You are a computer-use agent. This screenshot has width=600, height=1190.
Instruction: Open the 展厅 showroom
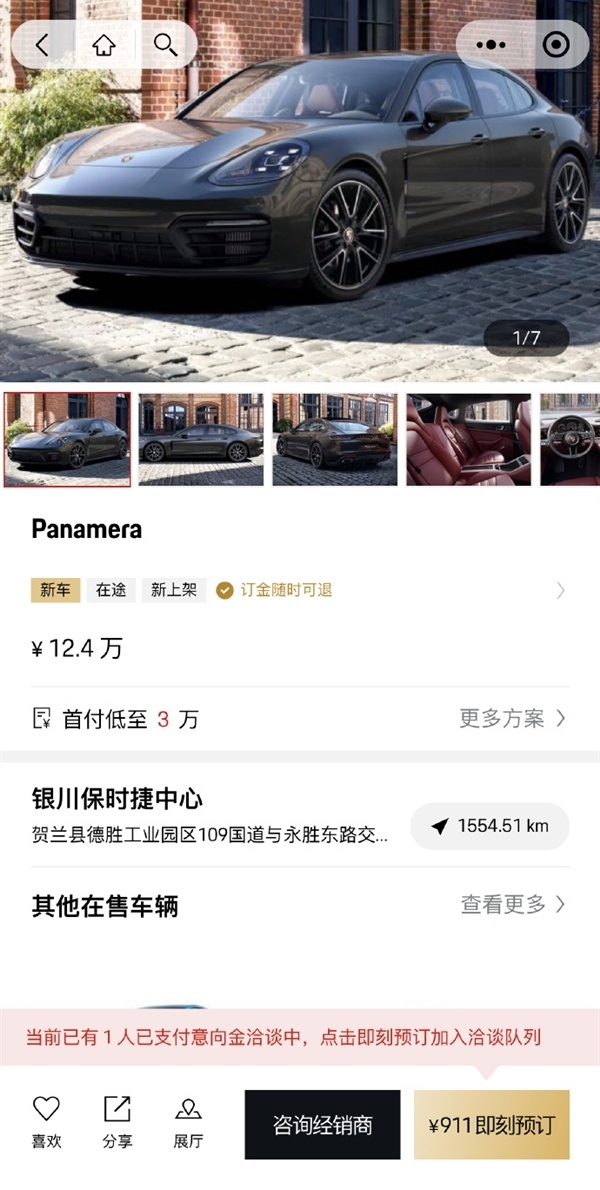coord(188,1120)
